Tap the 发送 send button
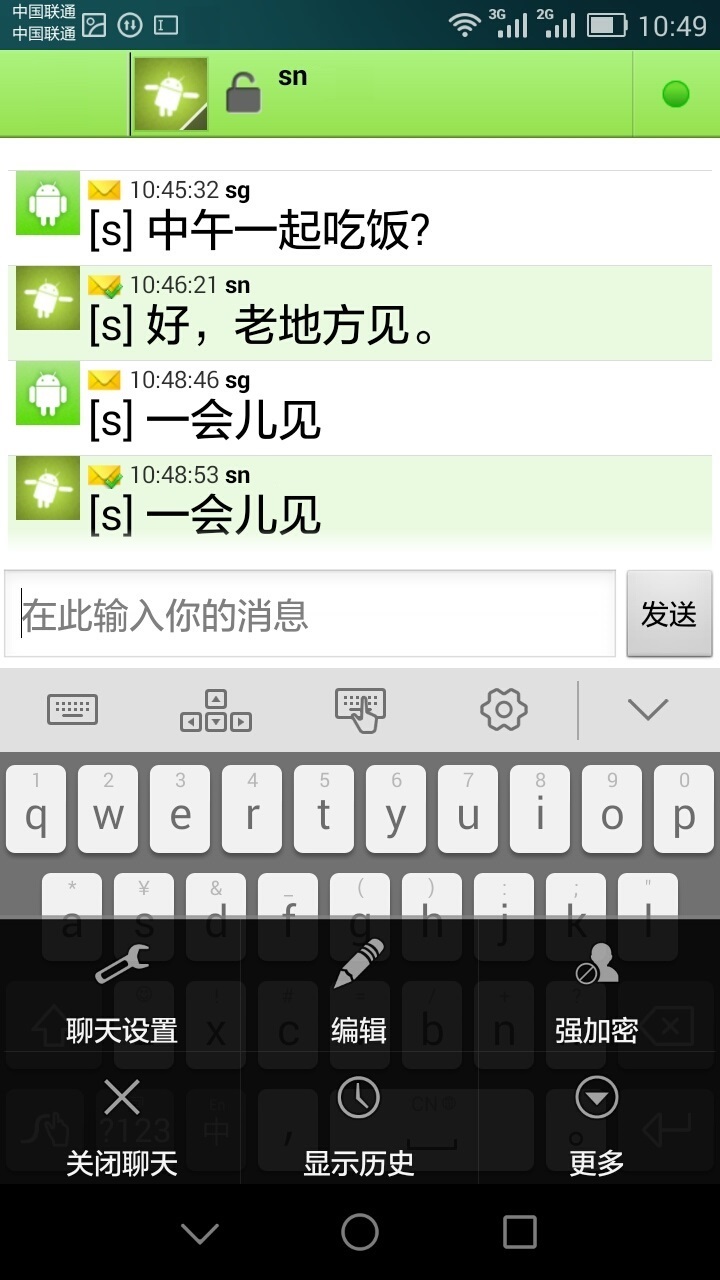Viewport: 720px width, 1280px height. [x=669, y=614]
